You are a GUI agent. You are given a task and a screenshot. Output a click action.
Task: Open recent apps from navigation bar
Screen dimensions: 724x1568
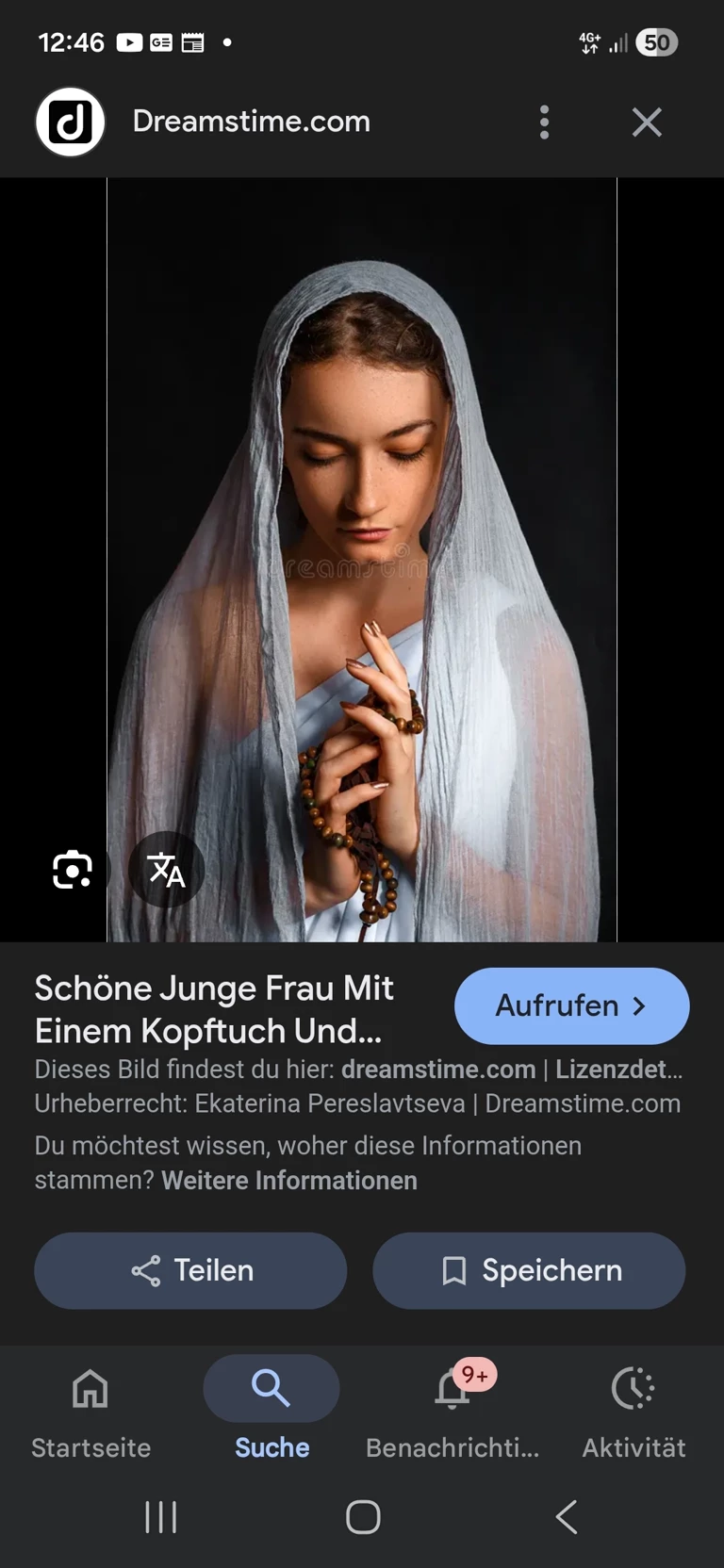tap(161, 1517)
